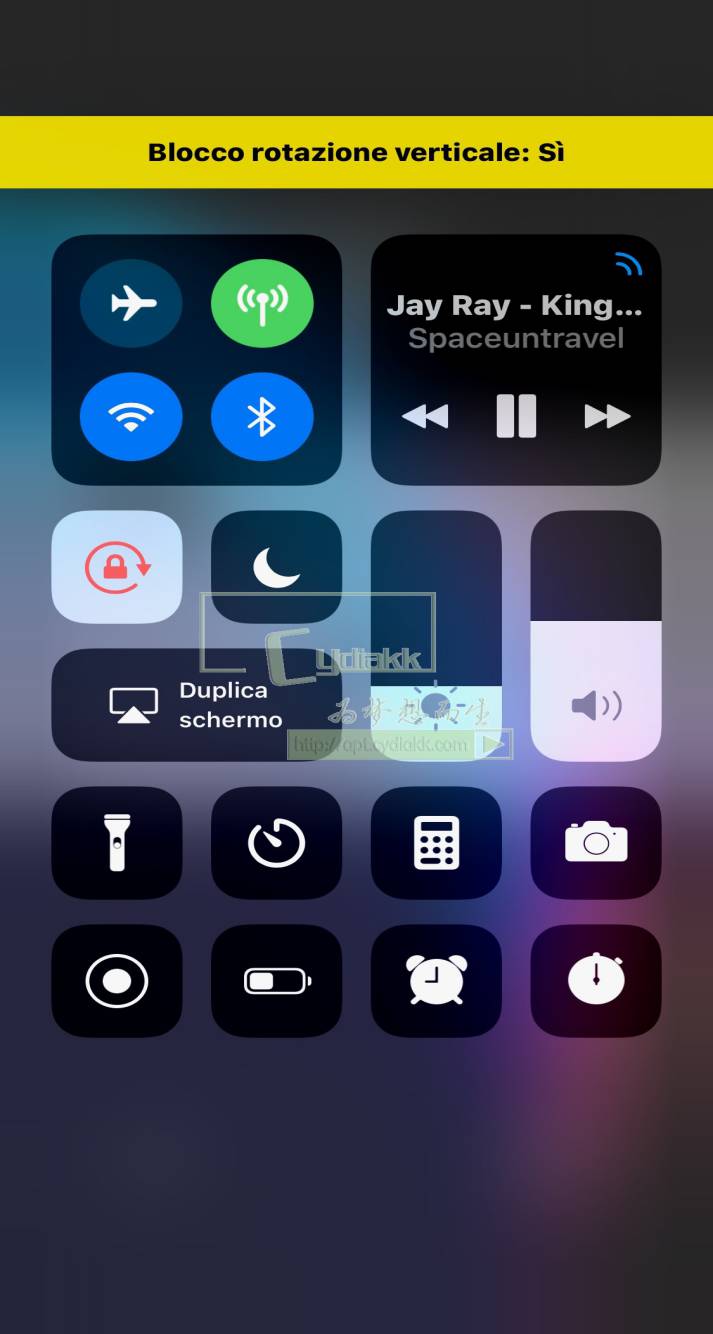Tap the volume slider

(x=596, y=635)
